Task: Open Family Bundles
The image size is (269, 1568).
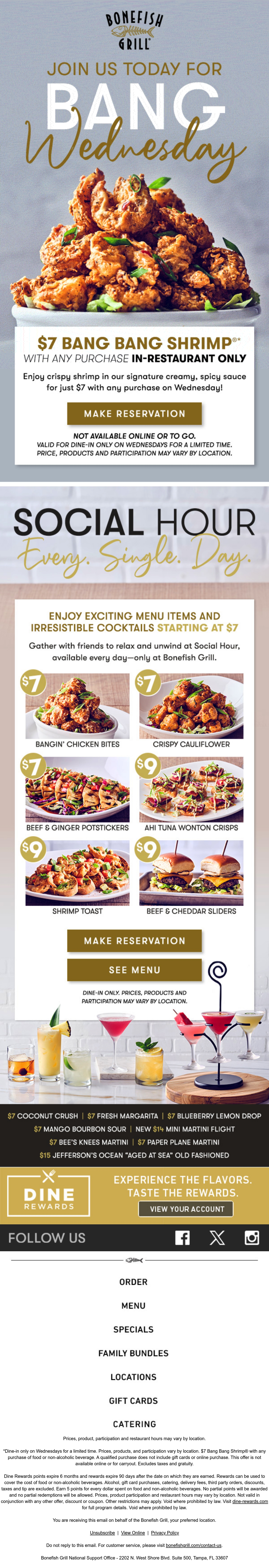Action: point(133,1353)
